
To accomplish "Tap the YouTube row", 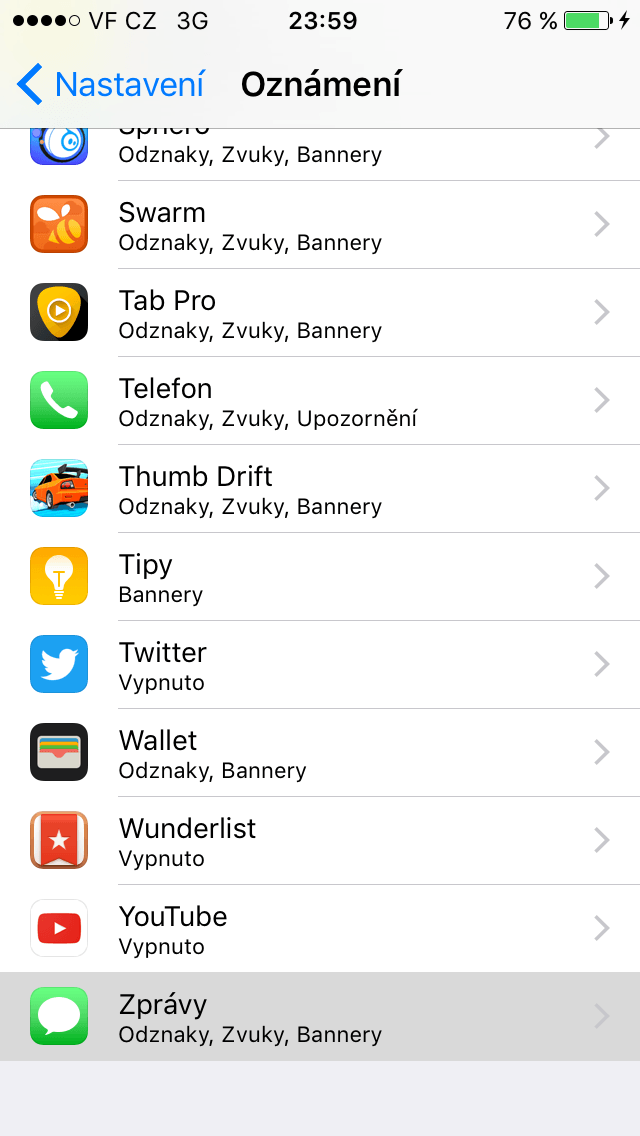I will pyautogui.click(x=320, y=929).
